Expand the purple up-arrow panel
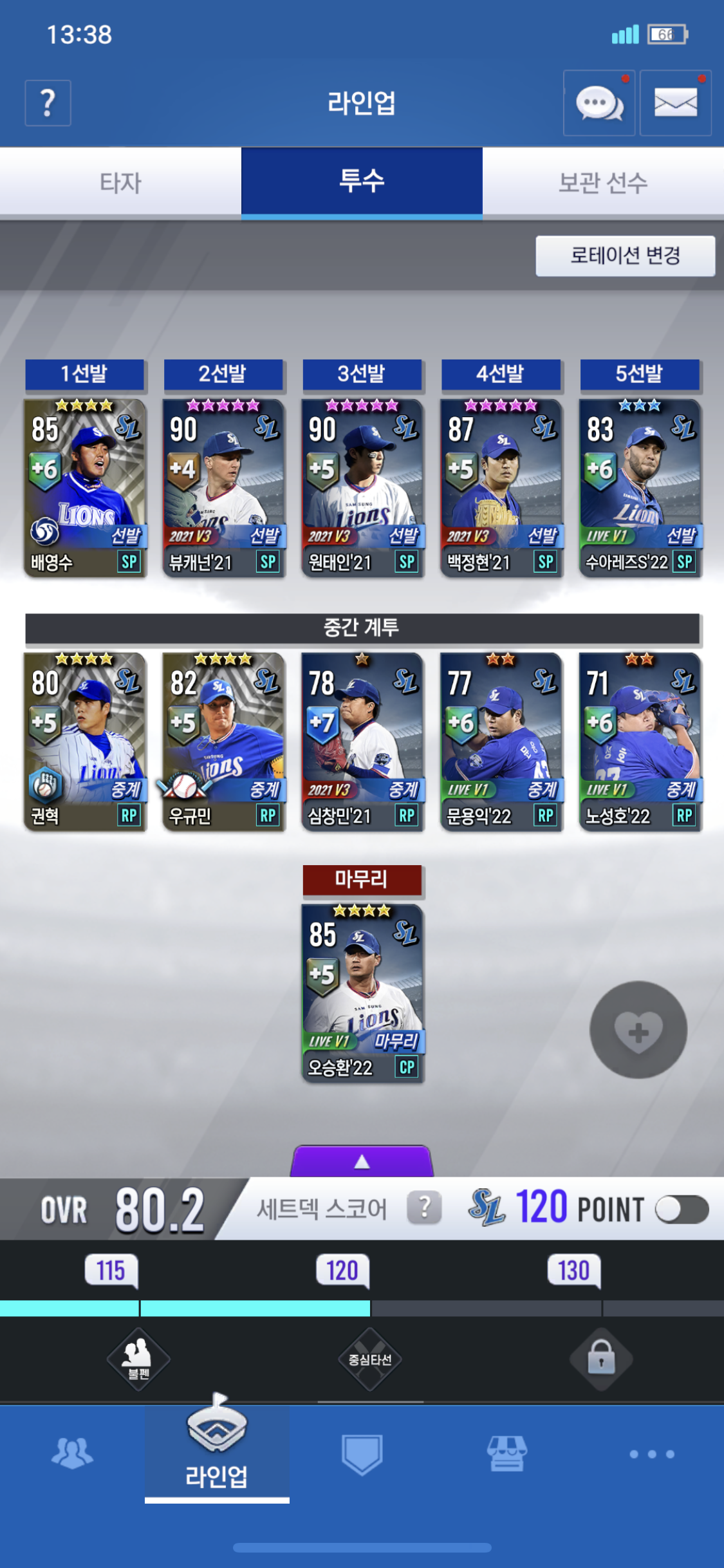Screen dimensions: 724x1568 click(x=362, y=1161)
